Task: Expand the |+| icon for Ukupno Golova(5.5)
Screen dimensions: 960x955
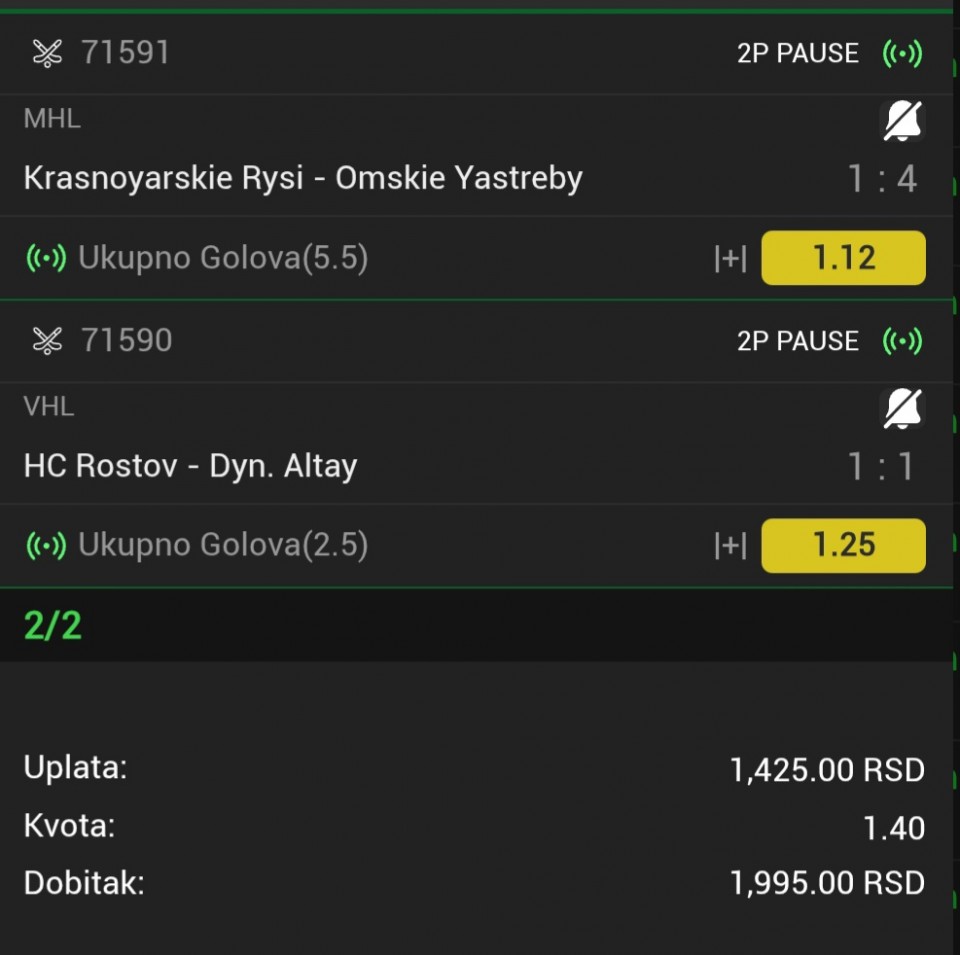Action: (730, 259)
